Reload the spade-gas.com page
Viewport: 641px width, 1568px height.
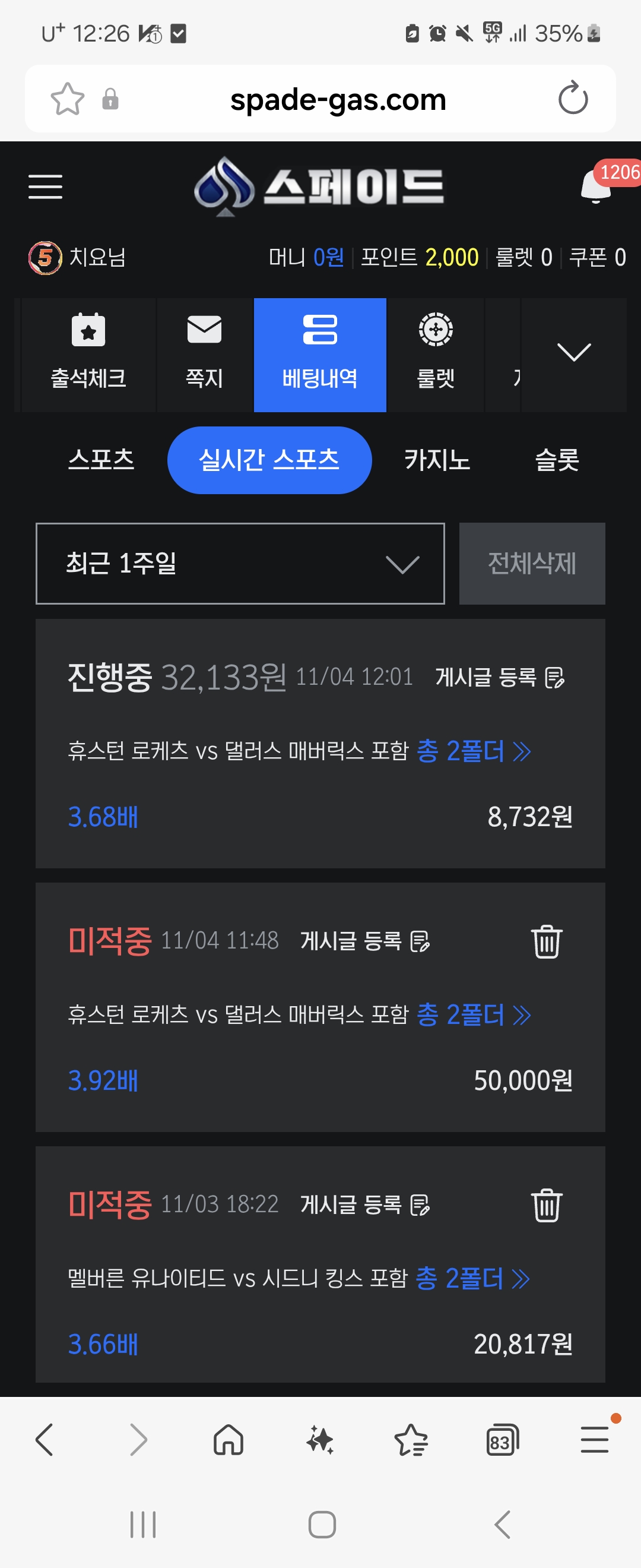pos(573,99)
